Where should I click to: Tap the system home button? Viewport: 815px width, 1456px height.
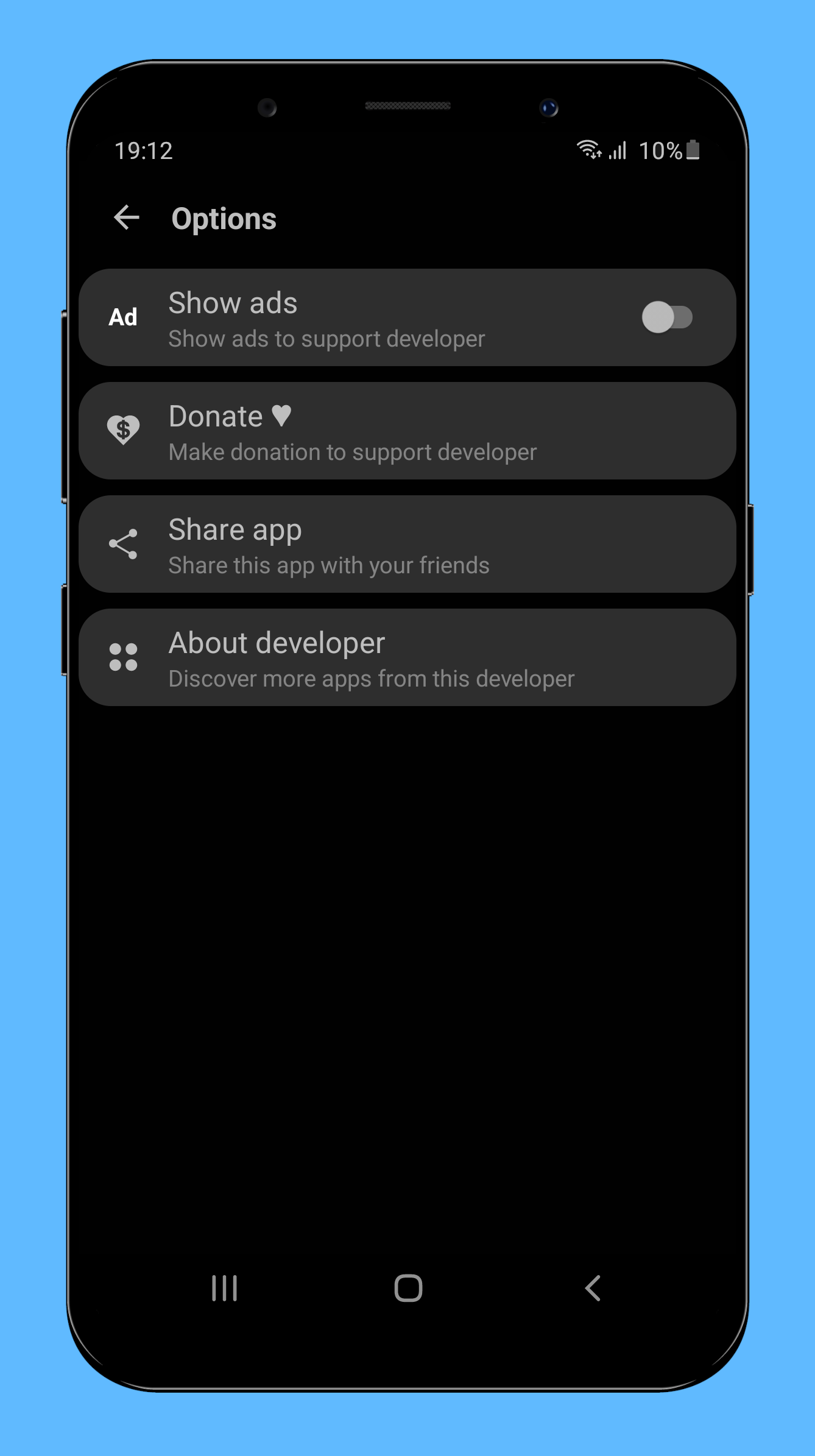408,1288
